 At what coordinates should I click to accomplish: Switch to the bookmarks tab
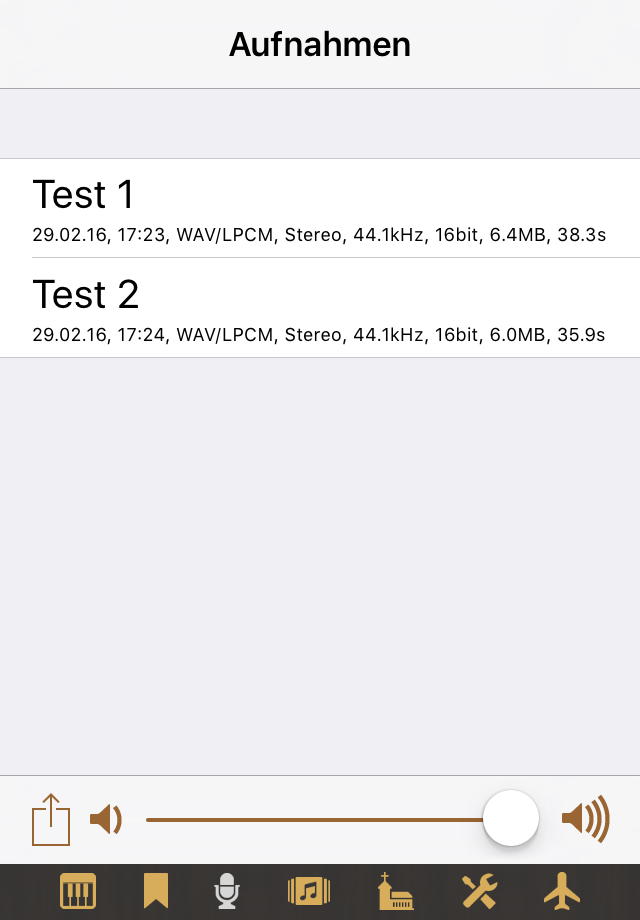(156, 890)
